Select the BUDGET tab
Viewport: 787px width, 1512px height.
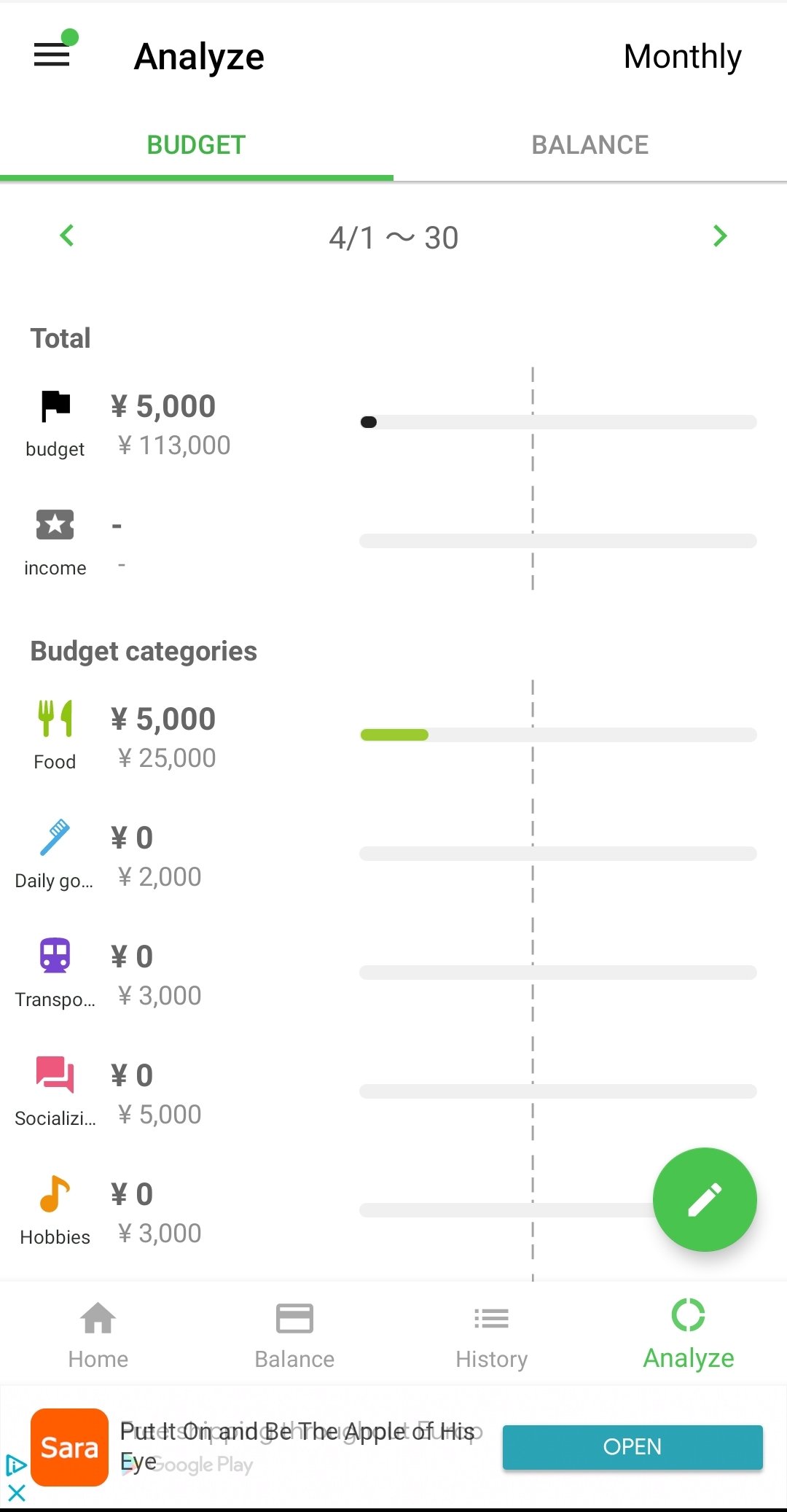197,145
